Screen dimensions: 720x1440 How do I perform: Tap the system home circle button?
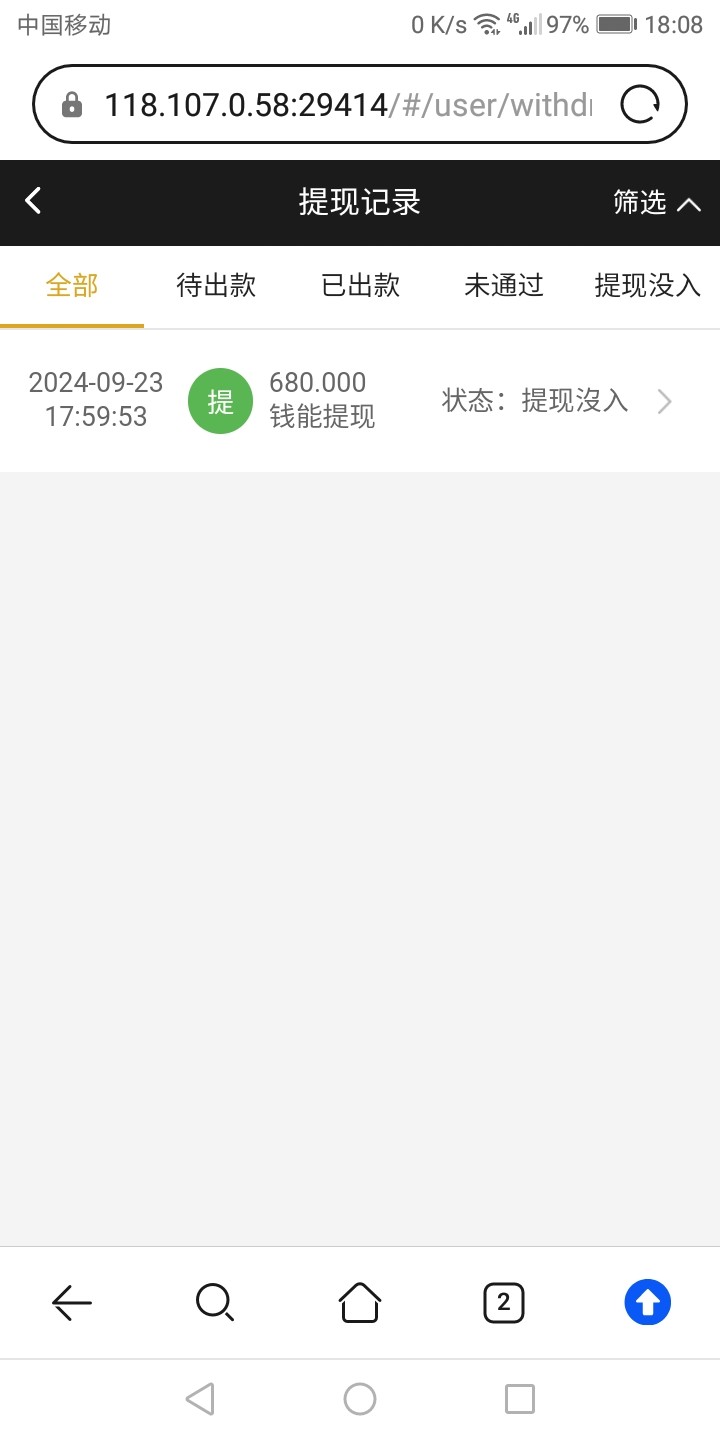coord(360,1399)
